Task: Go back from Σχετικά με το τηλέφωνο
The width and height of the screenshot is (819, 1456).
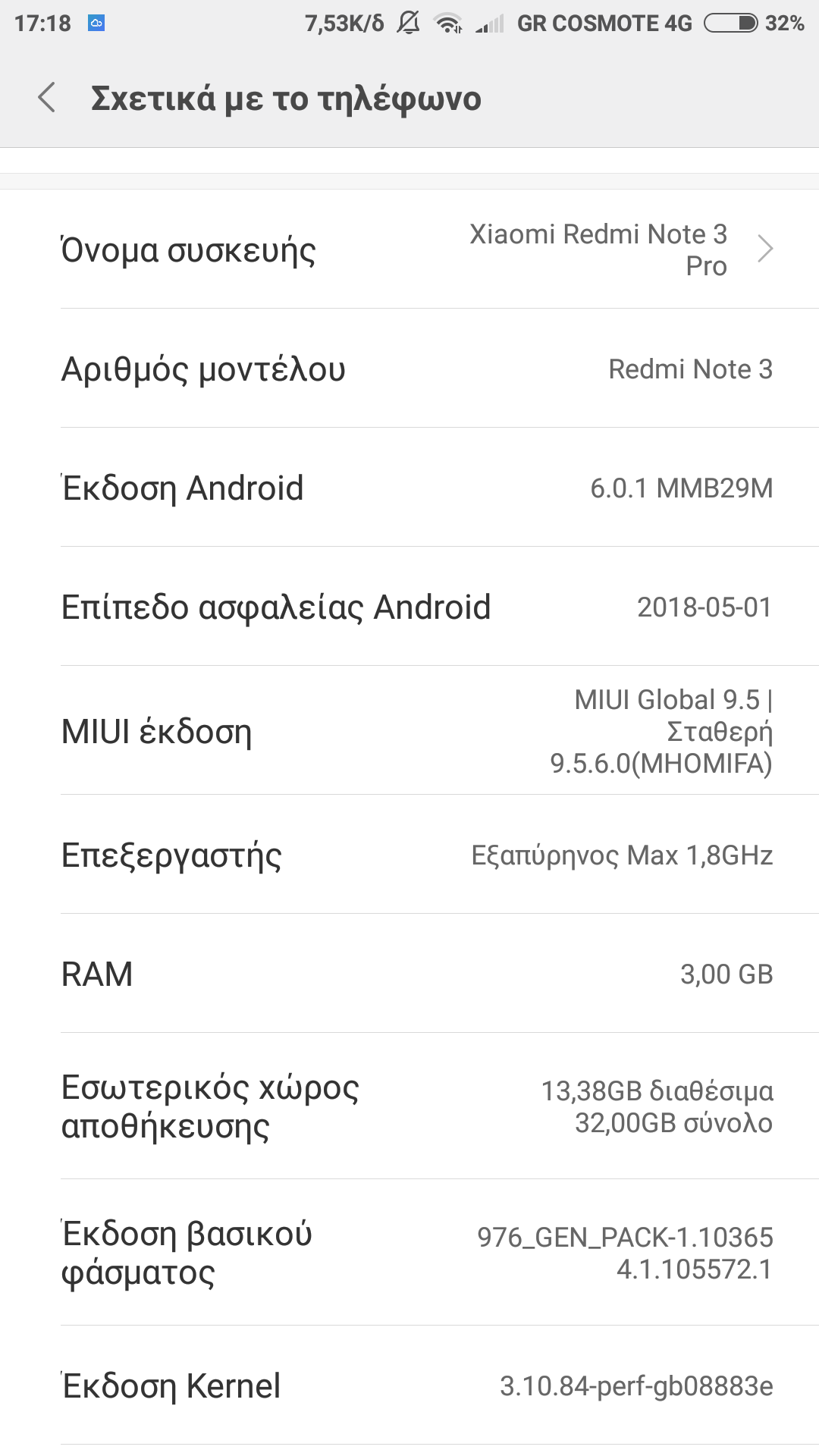Action: [47, 98]
